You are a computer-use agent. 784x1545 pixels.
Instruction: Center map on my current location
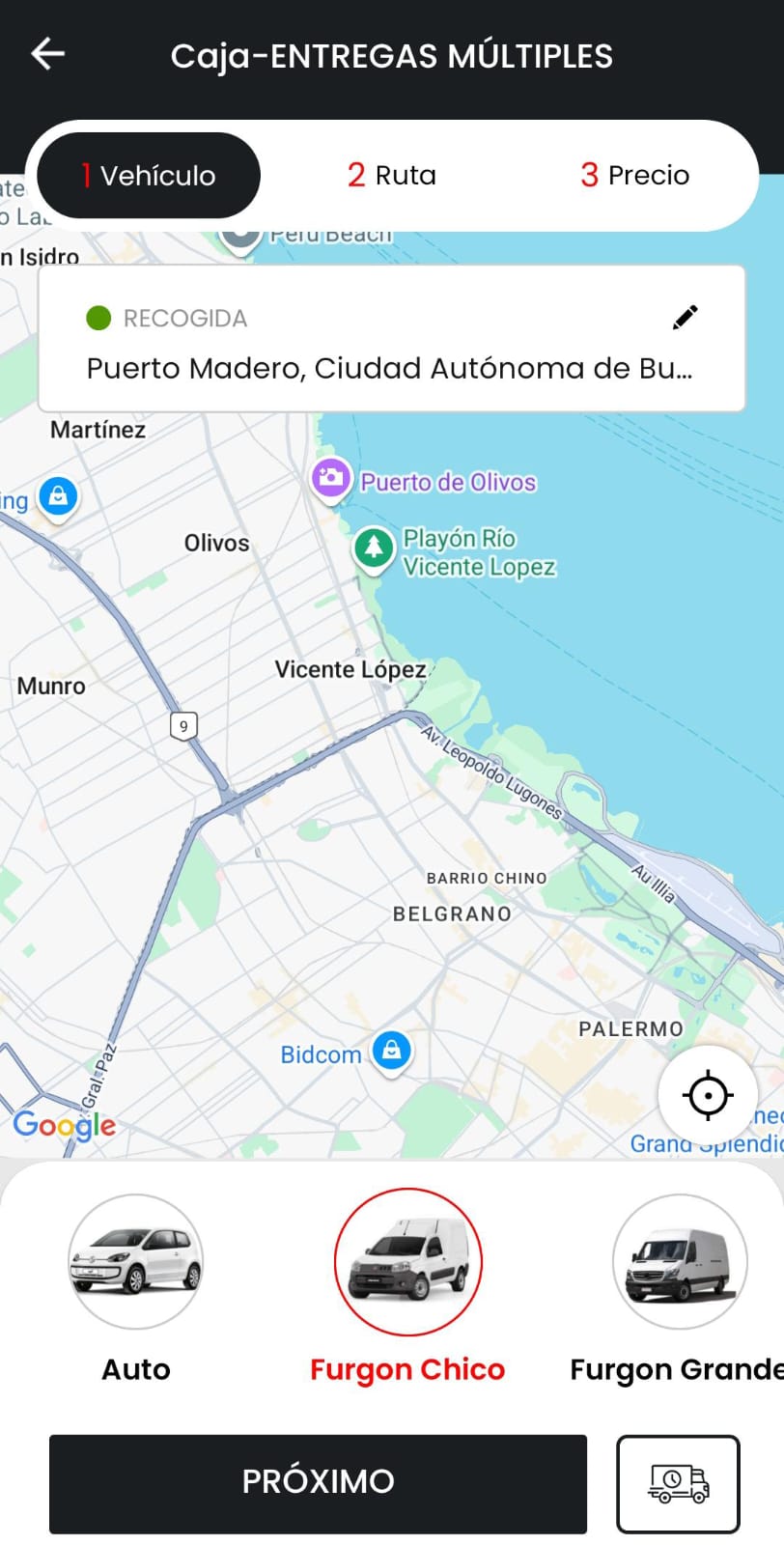pos(708,1095)
